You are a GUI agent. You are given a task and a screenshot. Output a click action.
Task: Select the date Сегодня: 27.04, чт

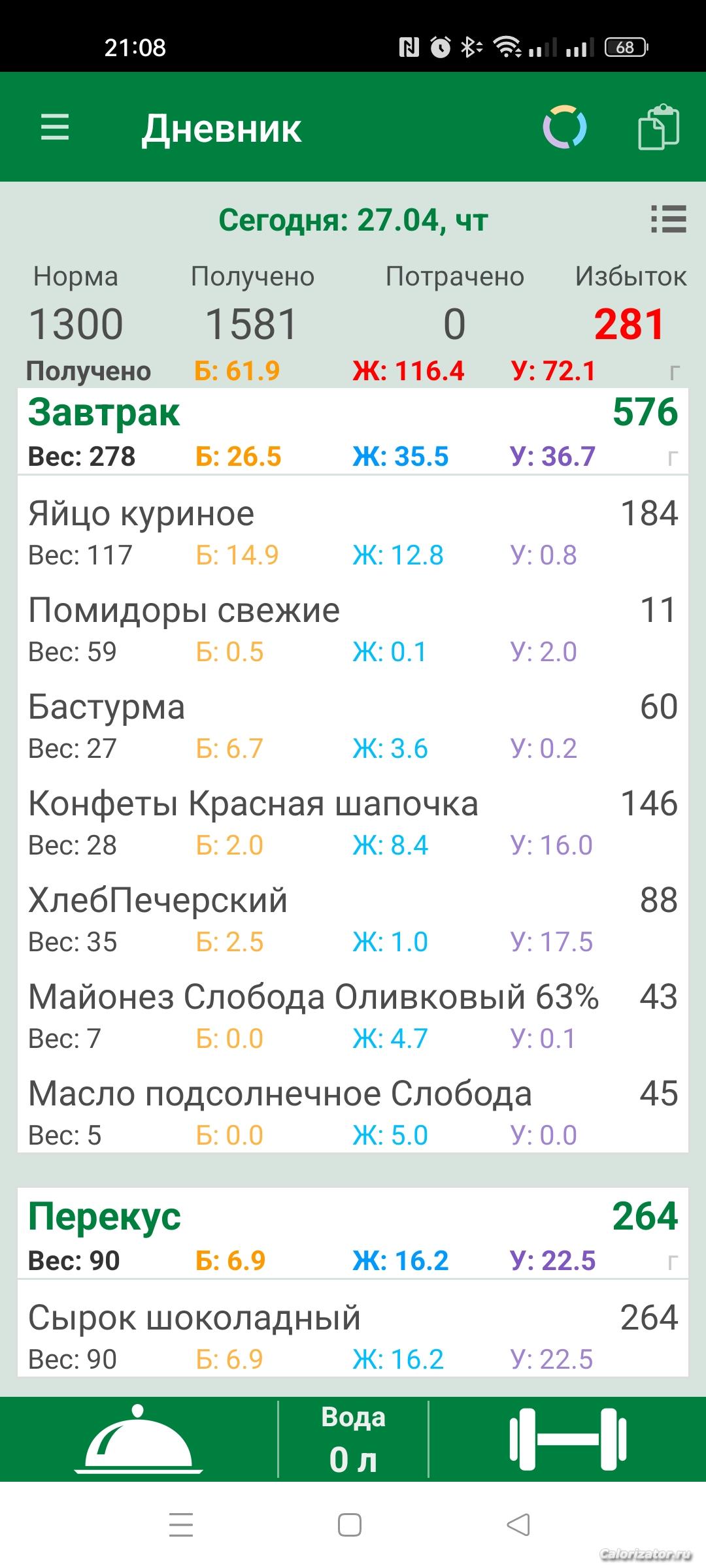click(353, 220)
